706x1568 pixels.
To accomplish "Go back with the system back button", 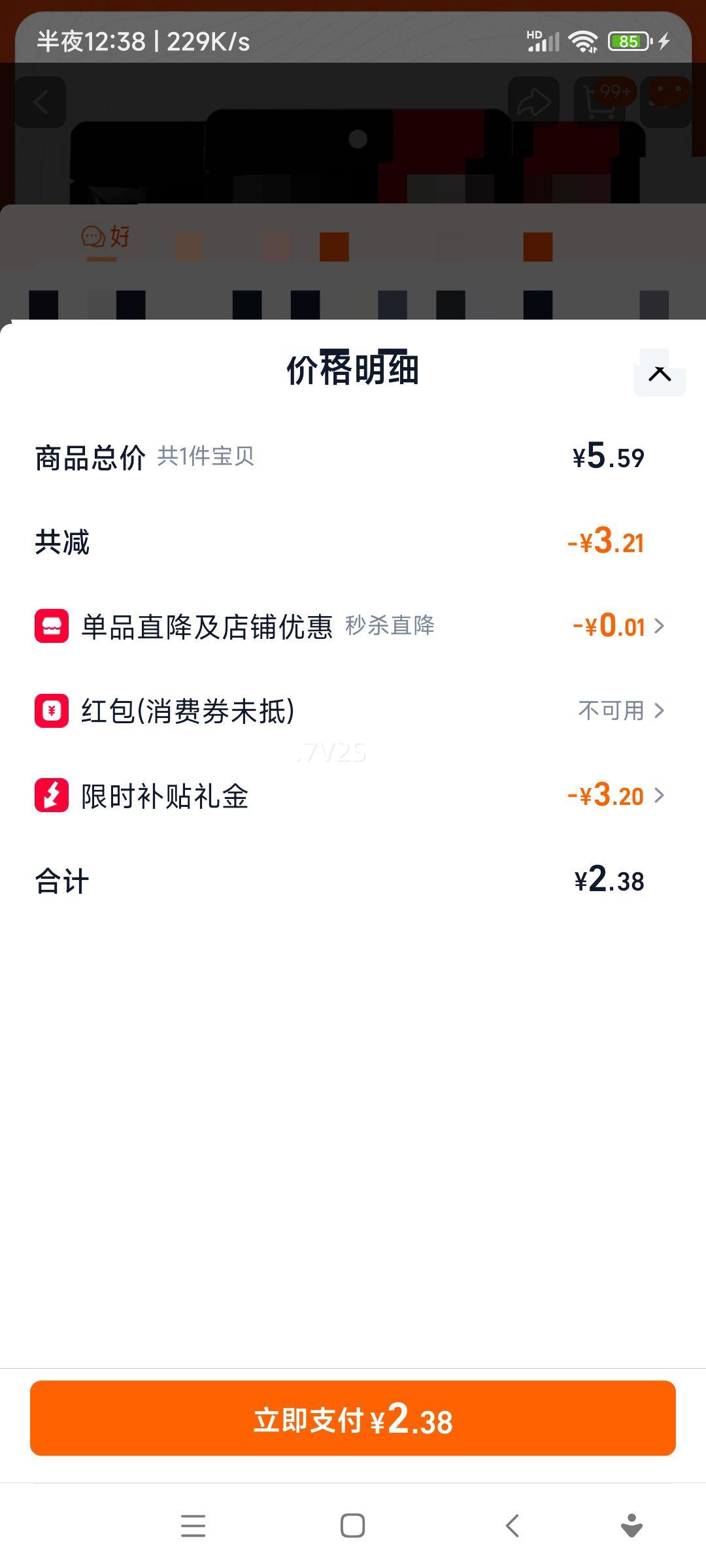I will (x=513, y=1526).
